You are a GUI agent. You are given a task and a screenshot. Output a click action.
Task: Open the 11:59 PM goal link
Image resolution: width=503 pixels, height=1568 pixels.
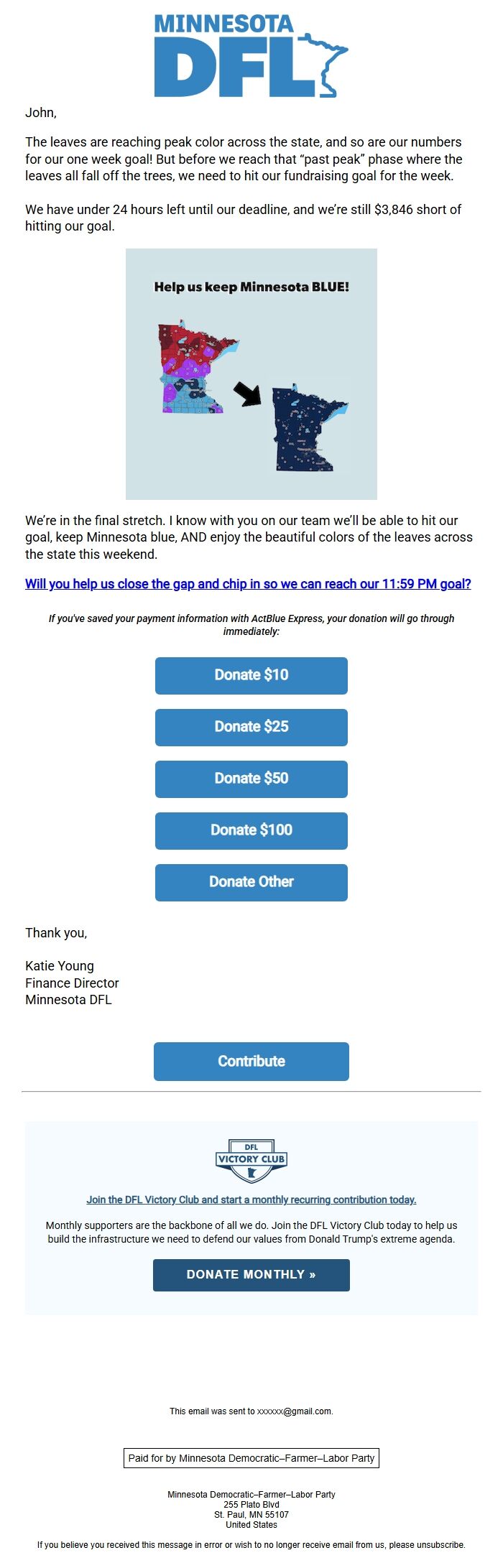[248, 584]
